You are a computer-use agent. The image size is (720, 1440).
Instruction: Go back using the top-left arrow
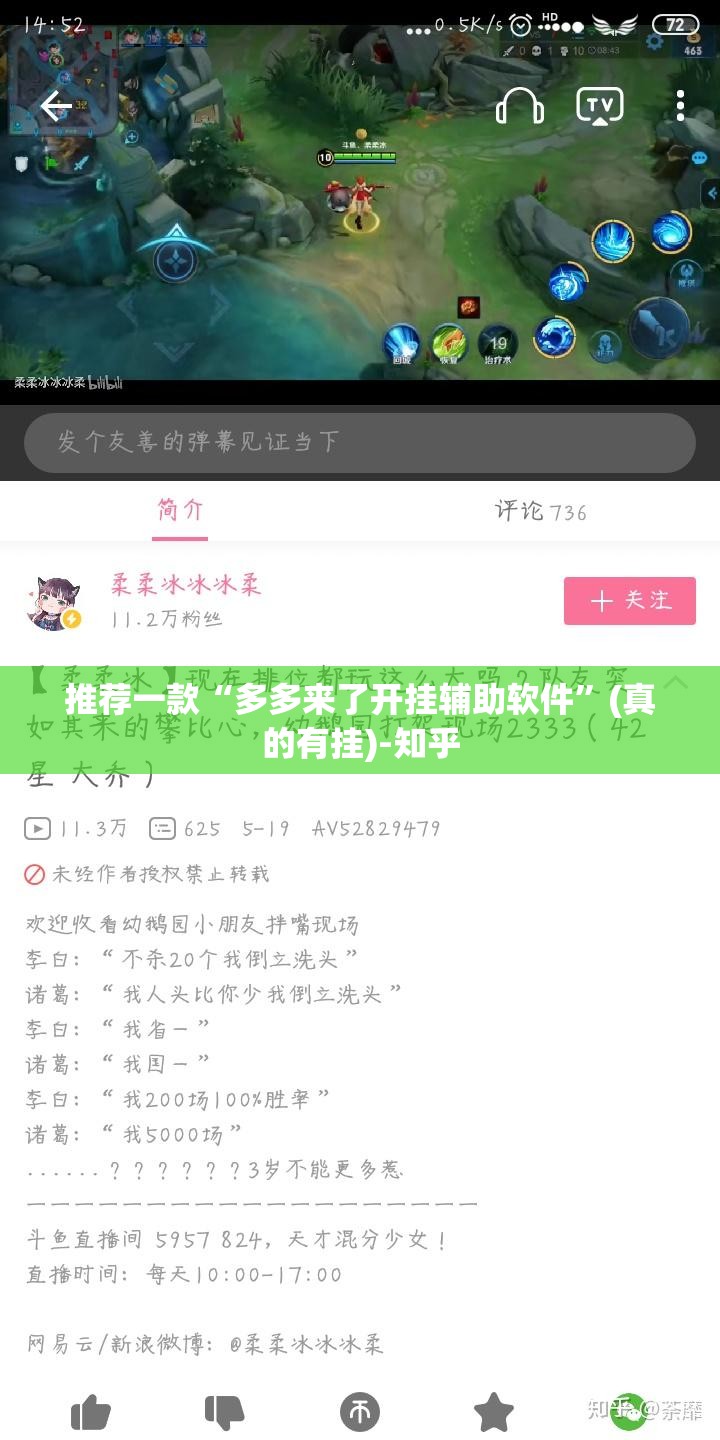point(55,105)
